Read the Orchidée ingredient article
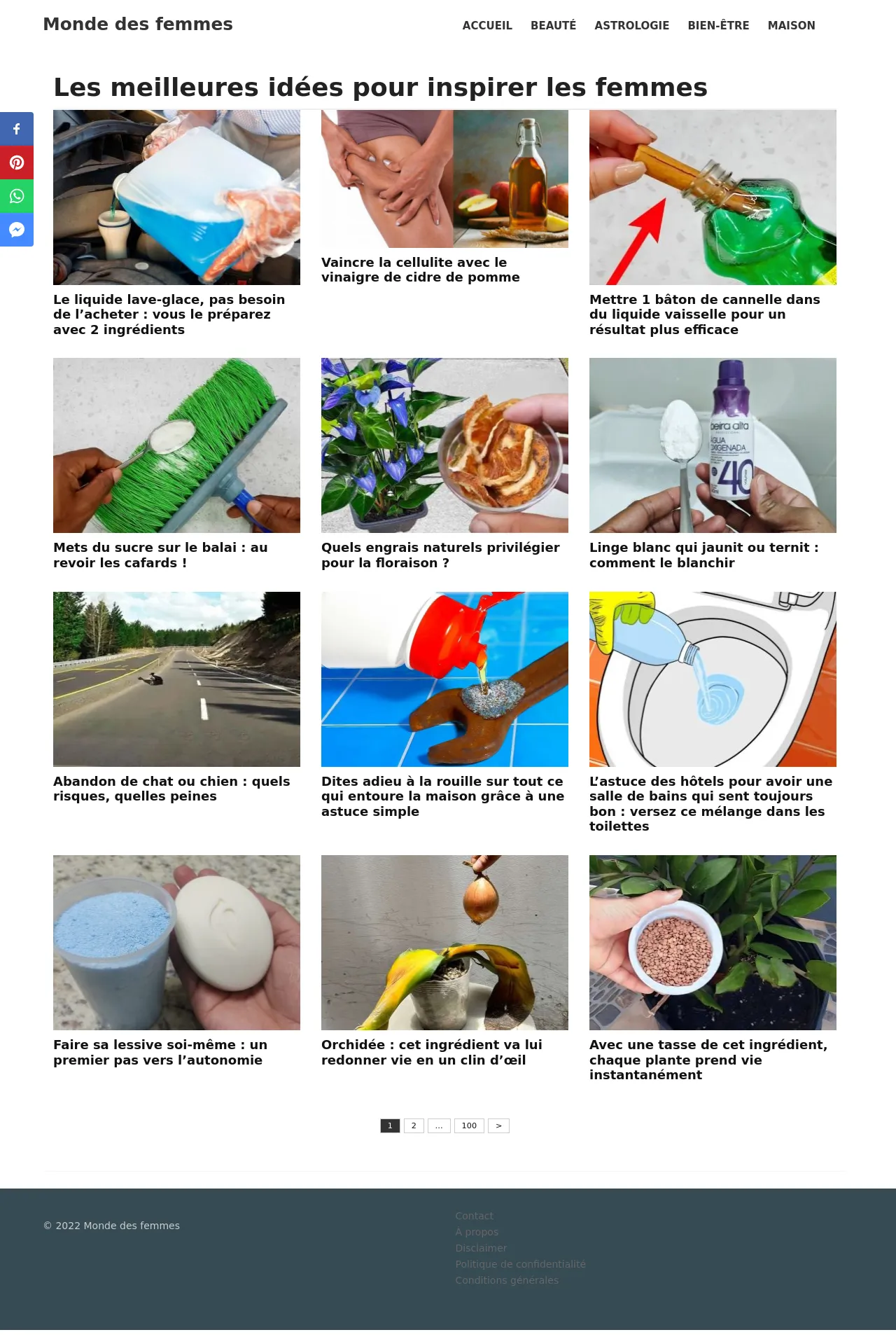 431,1052
